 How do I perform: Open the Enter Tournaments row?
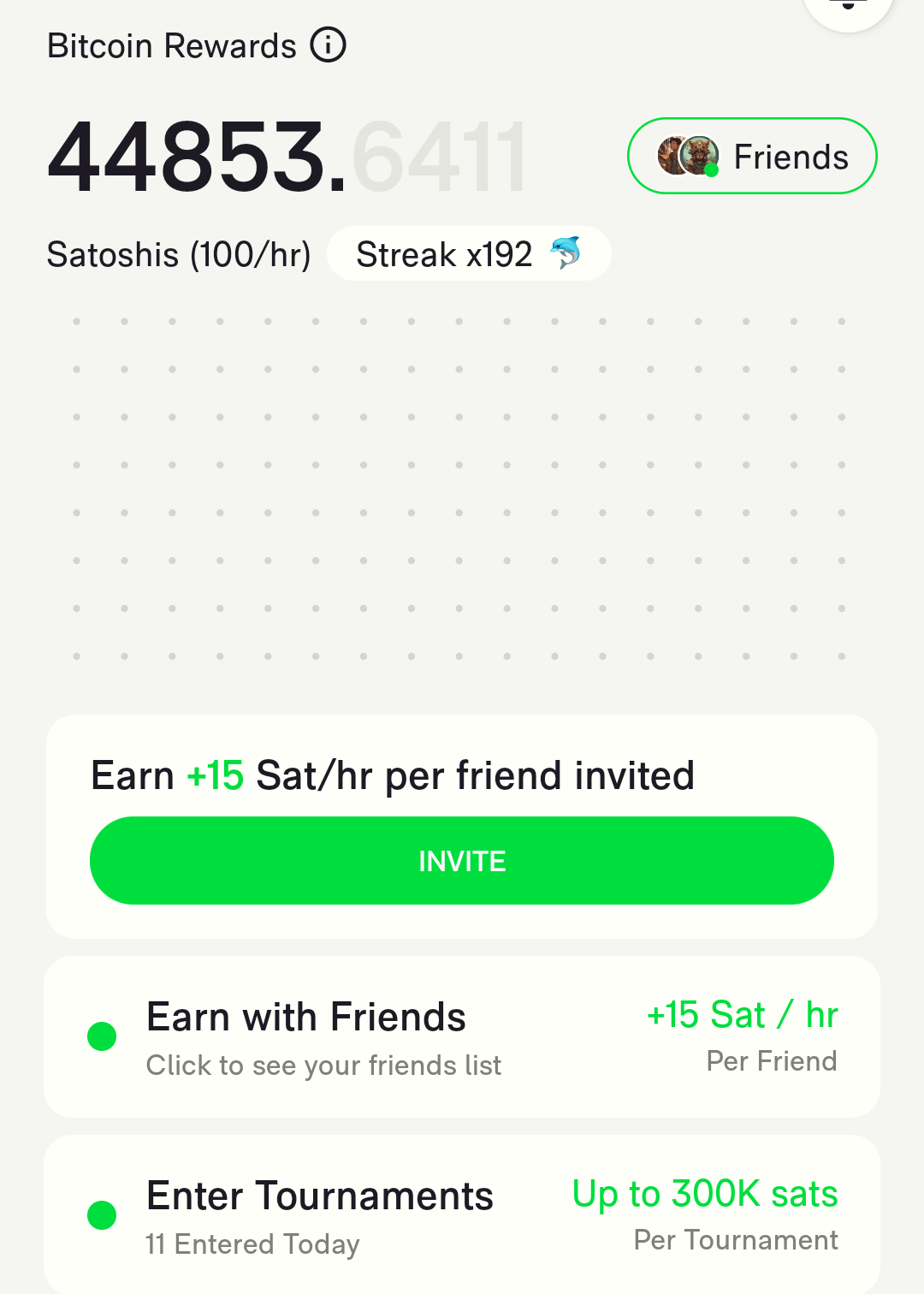462,1215
